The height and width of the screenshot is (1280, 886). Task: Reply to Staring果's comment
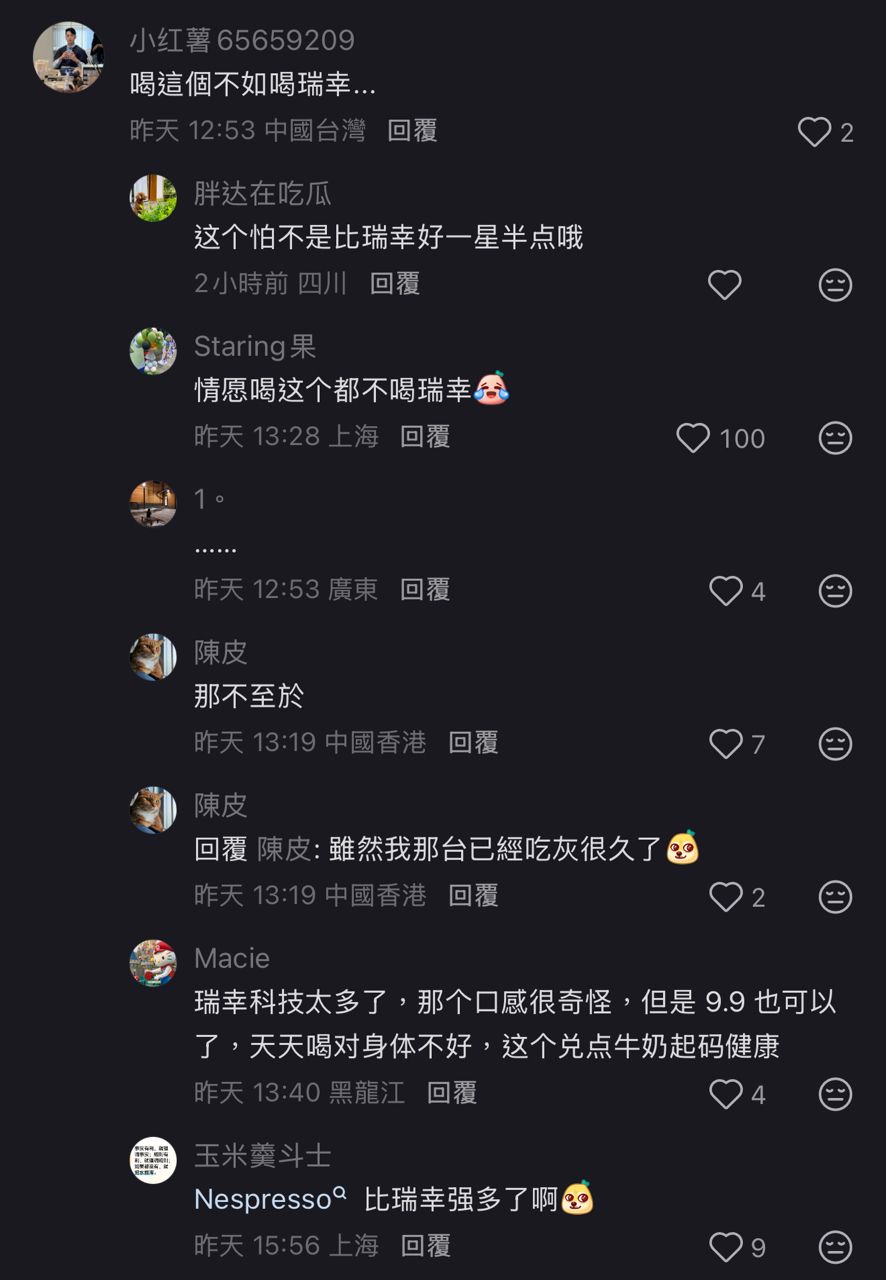pos(425,437)
